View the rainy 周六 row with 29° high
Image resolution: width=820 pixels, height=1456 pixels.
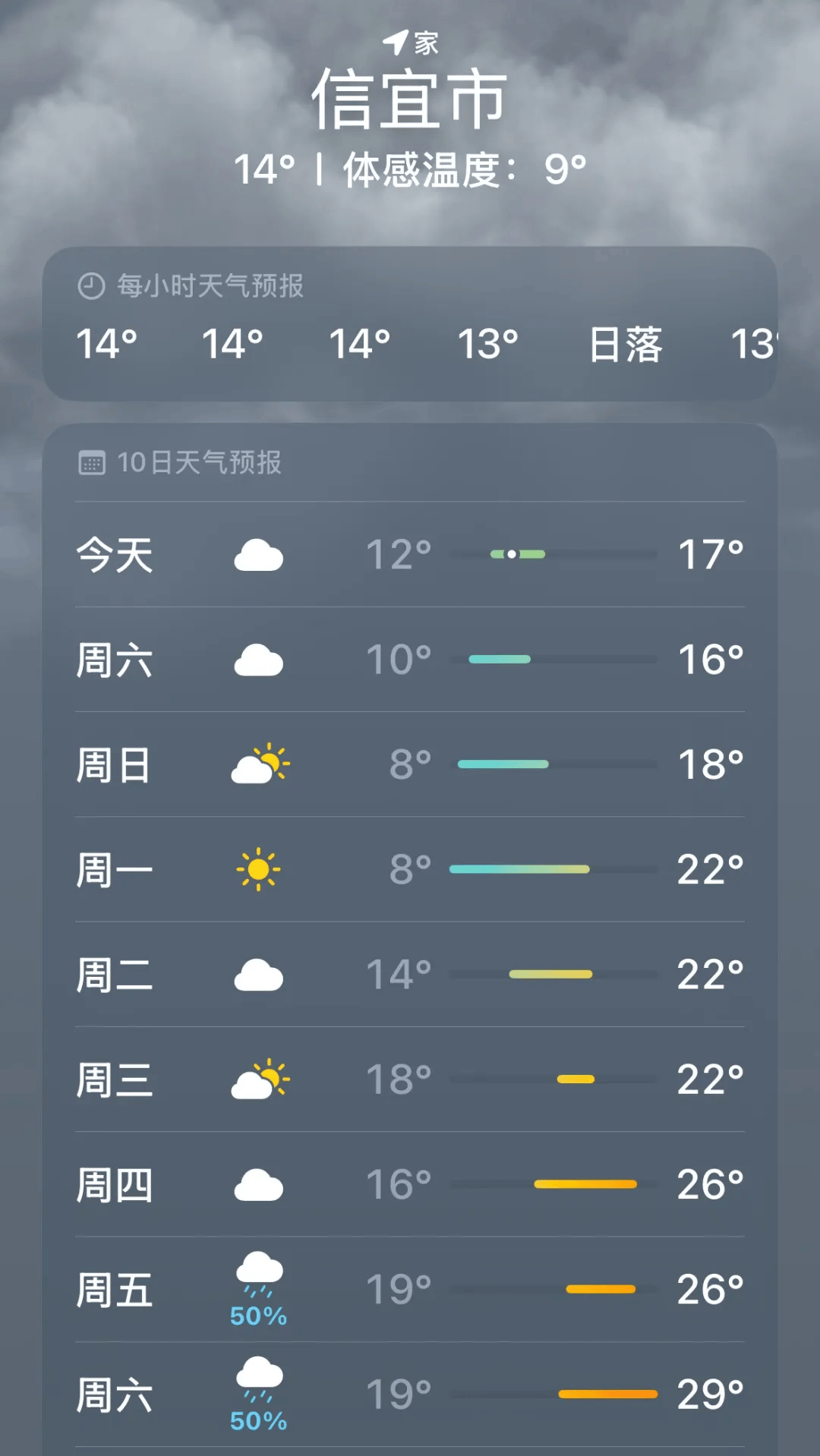pos(410,1394)
